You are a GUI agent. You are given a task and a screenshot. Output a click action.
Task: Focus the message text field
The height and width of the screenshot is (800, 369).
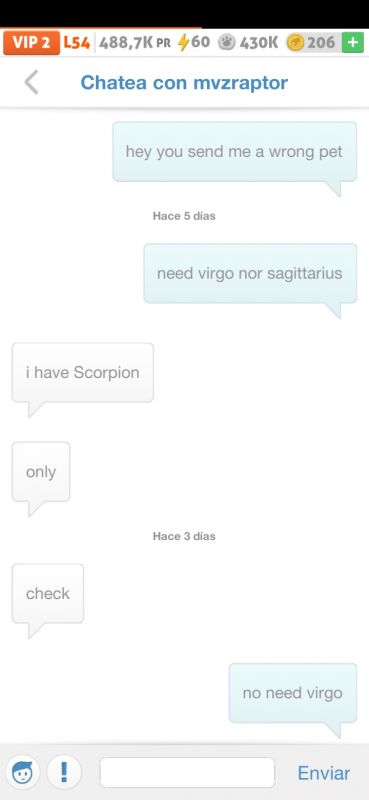click(187, 772)
